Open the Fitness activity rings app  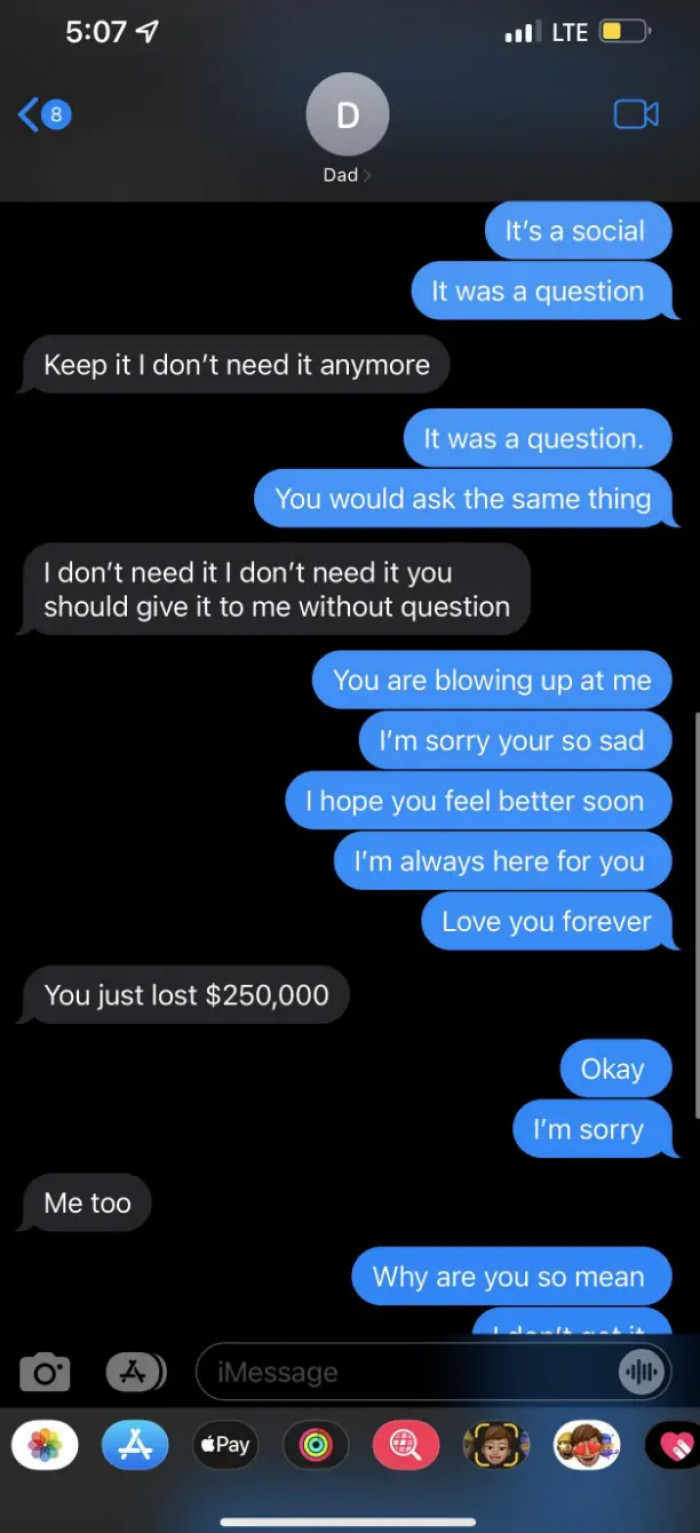pyautogui.click(x=315, y=1445)
